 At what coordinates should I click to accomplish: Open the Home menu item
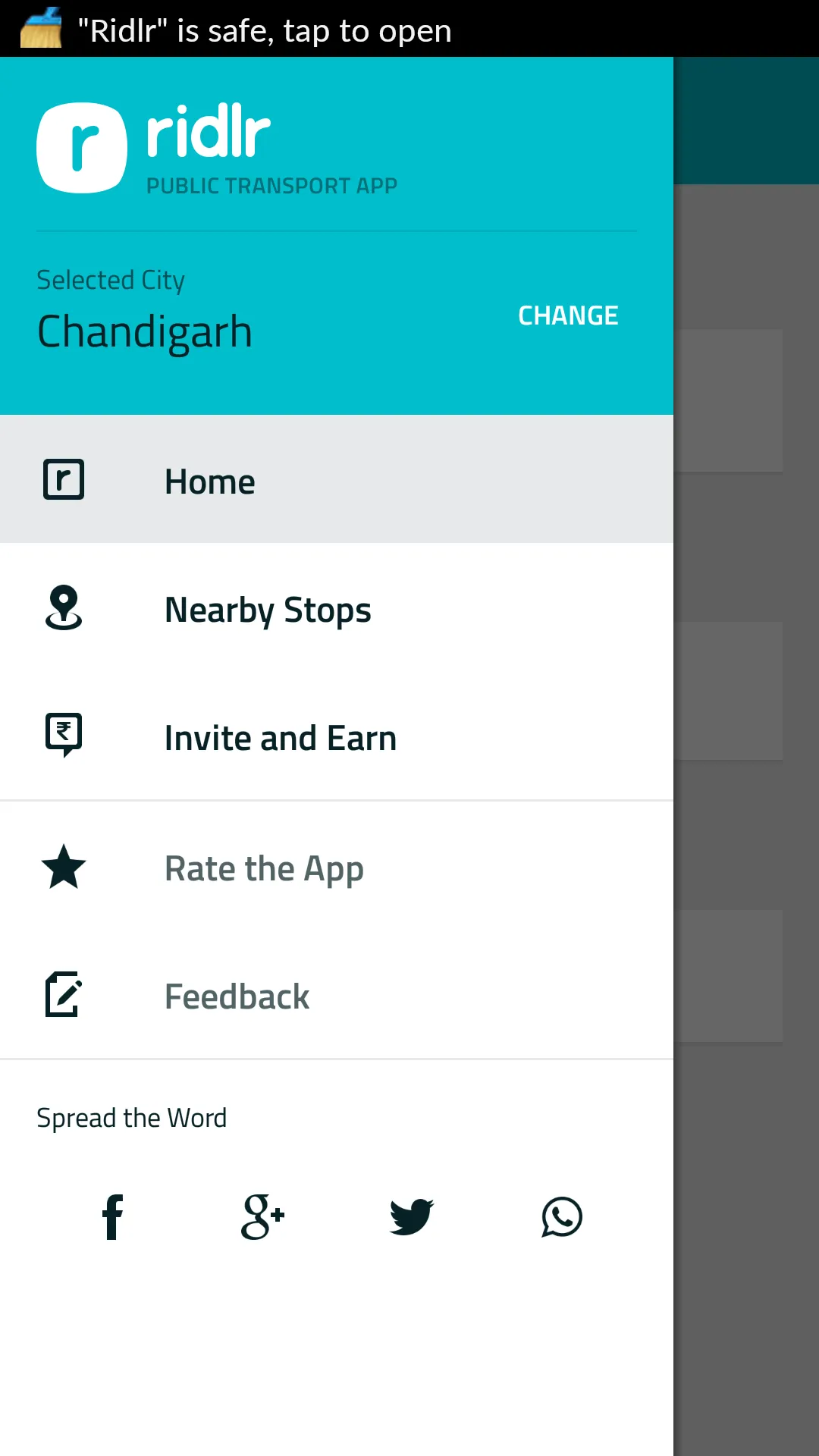click(337, 479)
